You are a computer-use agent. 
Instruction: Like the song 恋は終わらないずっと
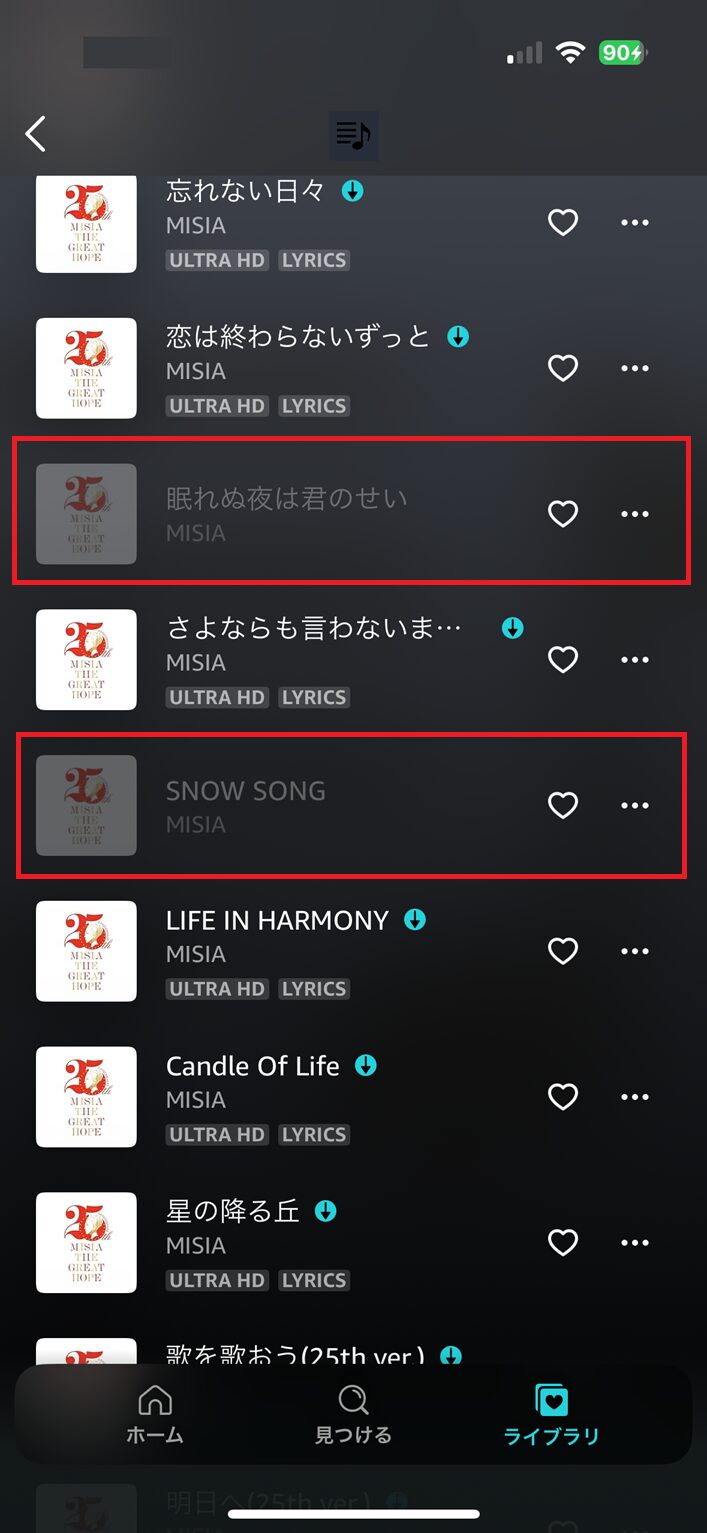click(x=563, y=368)
